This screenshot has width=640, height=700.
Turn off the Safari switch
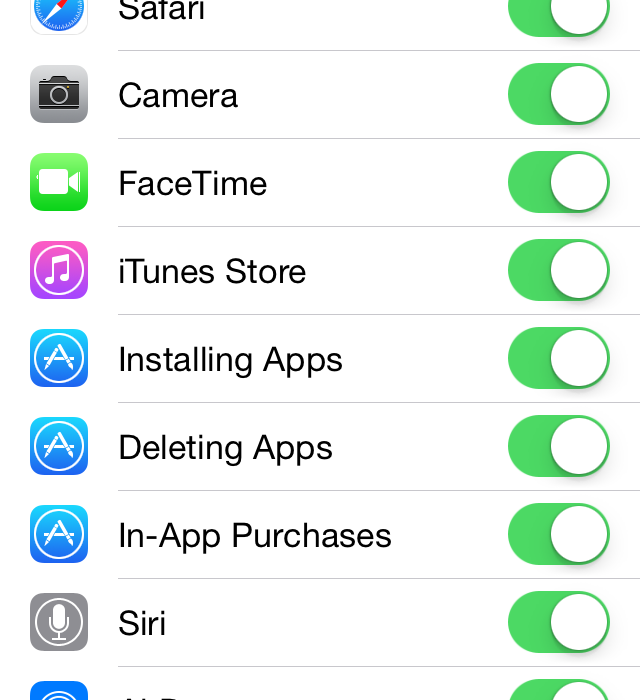(x=559, y=12)
